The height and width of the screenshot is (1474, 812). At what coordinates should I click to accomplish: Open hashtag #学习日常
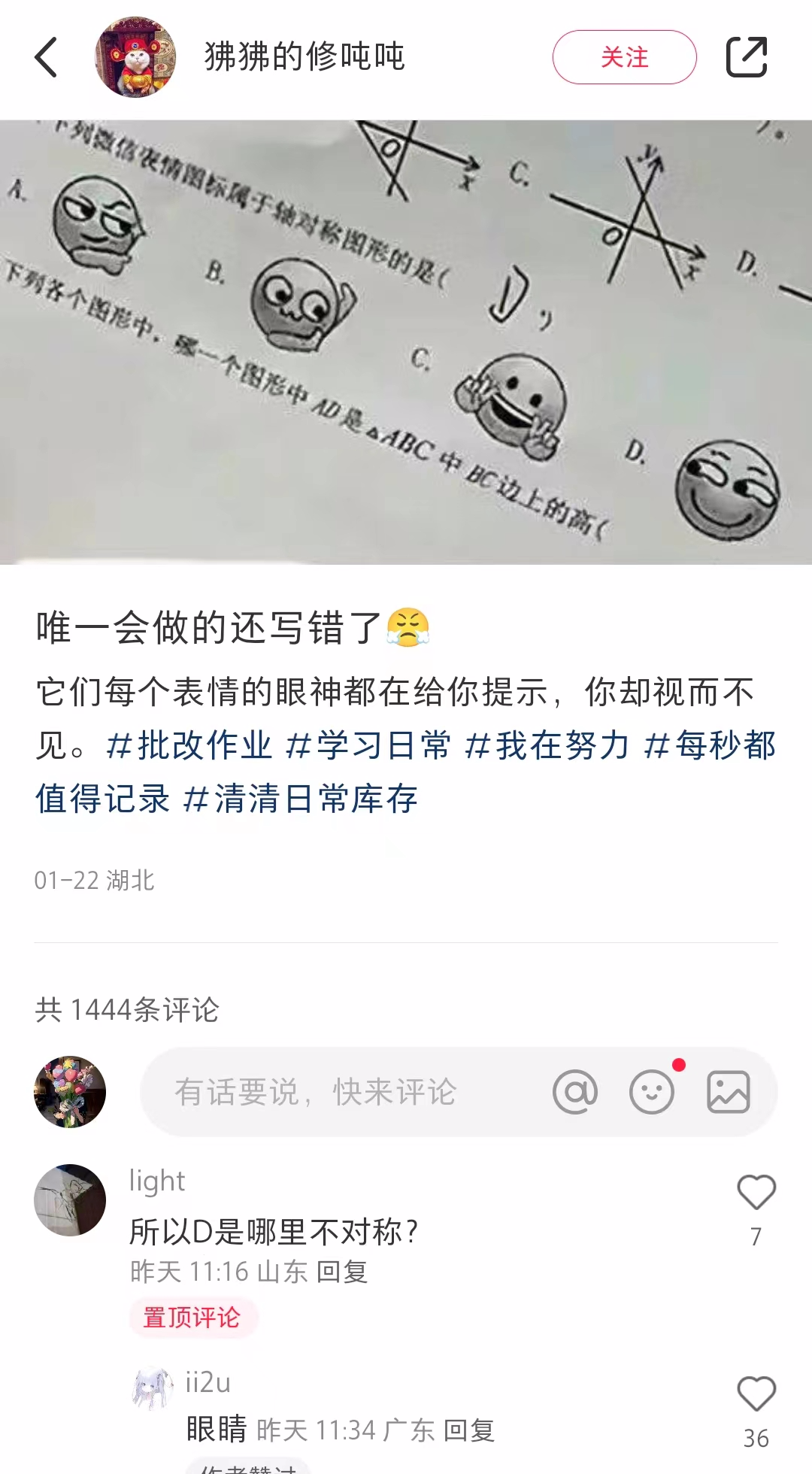click(x=368, y=745)
